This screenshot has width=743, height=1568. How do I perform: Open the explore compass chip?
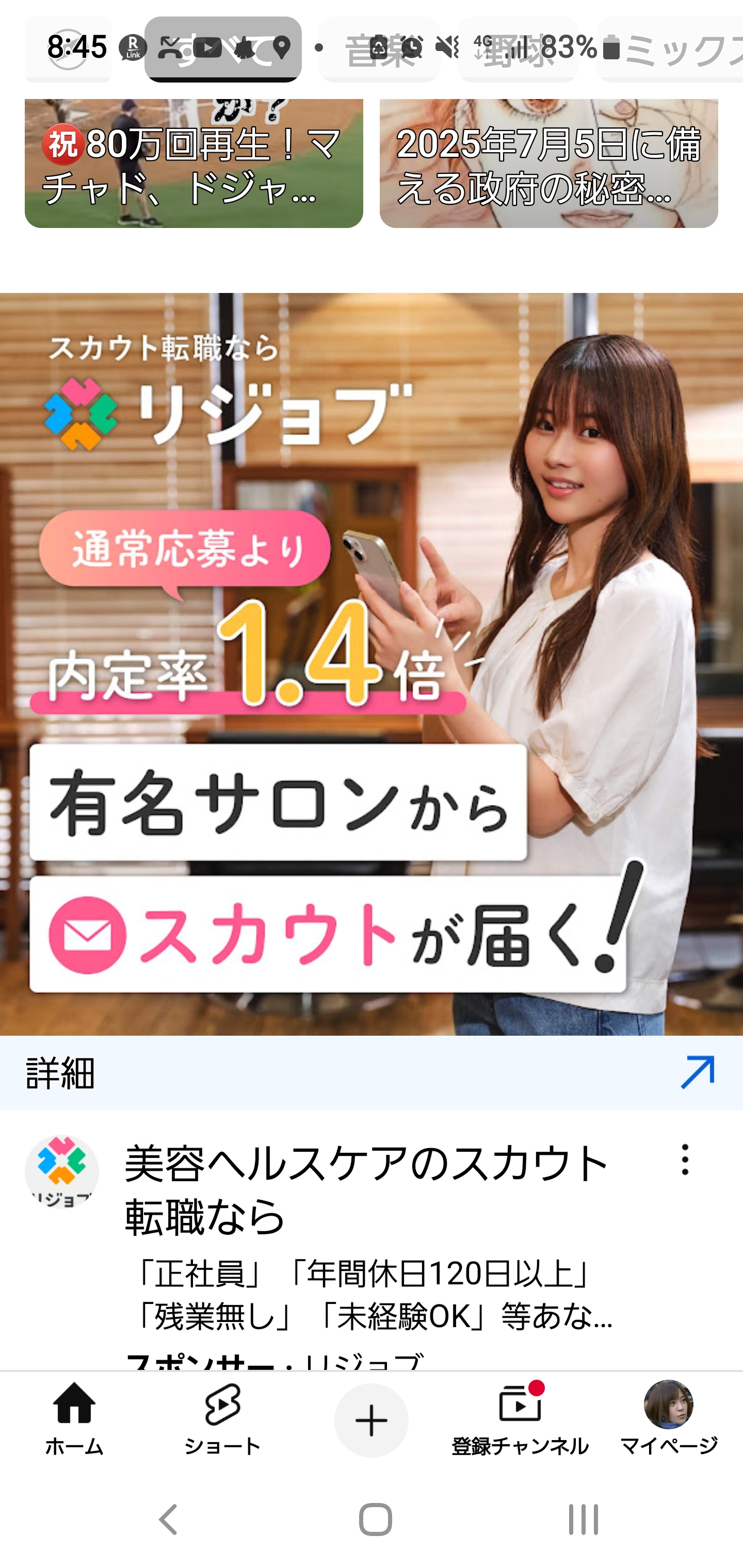pos(68,50)
